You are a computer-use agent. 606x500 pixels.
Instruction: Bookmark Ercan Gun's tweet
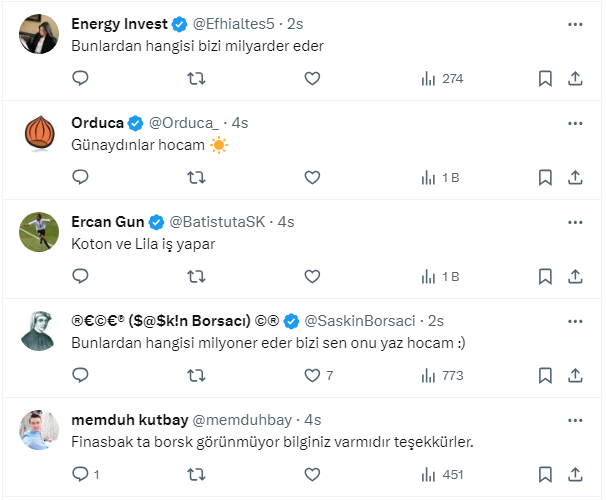[x=545, y=276]
